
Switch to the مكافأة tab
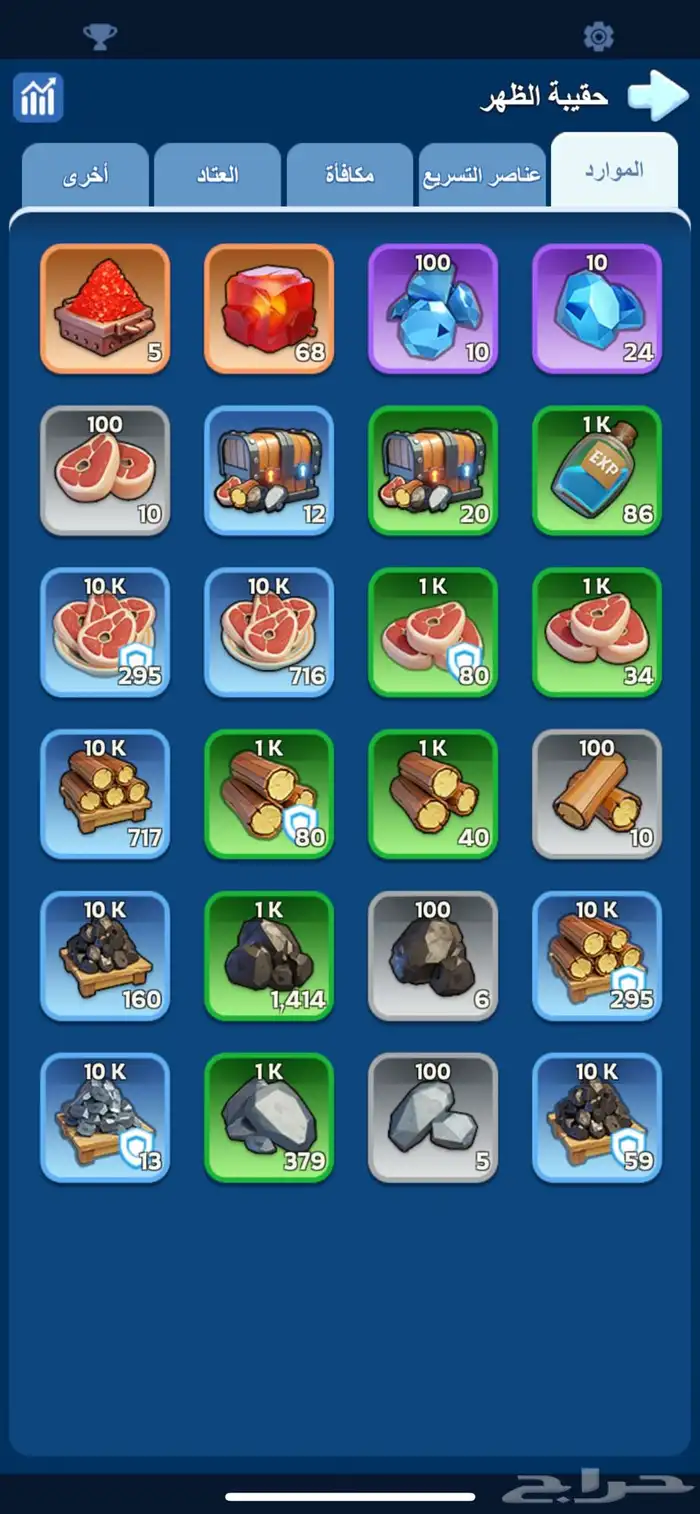(350, 175)
